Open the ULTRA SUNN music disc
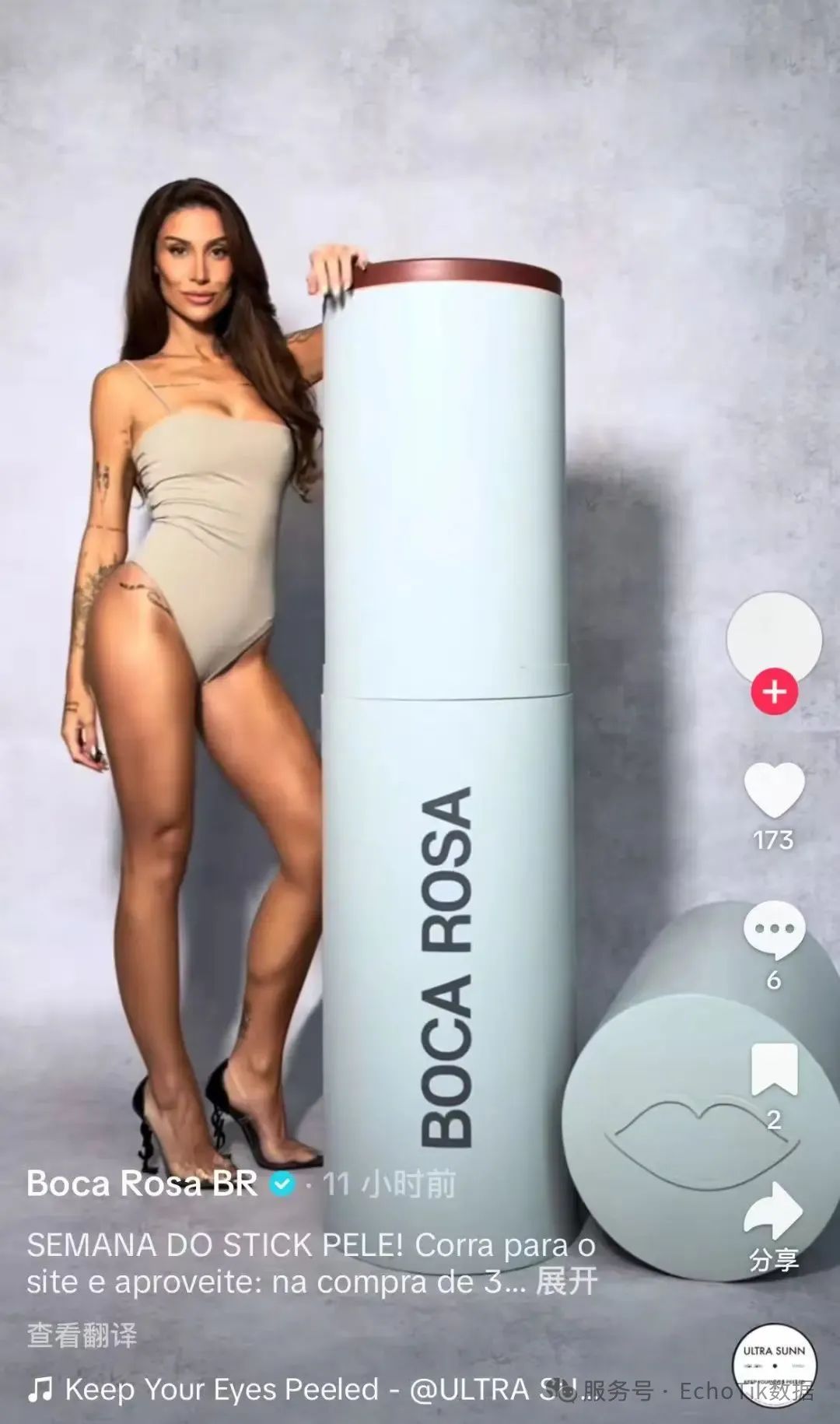The width and height of the screenshot is (840, 1424). coord(774,1370)
